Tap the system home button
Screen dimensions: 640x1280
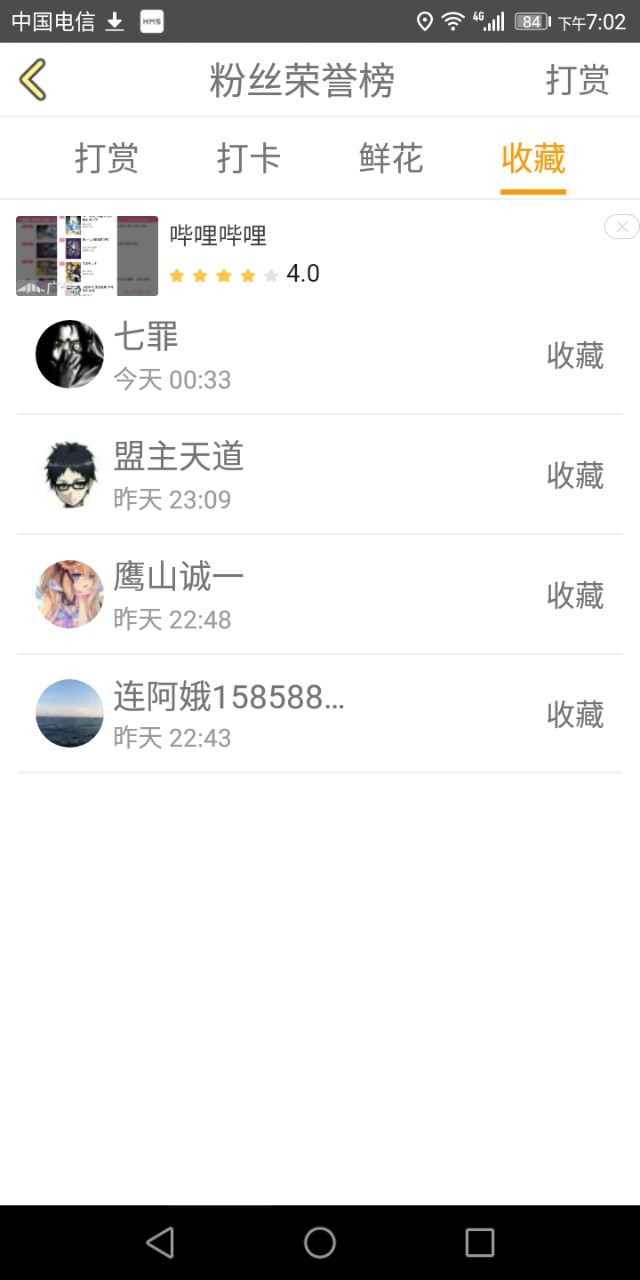pos(320,1242)
